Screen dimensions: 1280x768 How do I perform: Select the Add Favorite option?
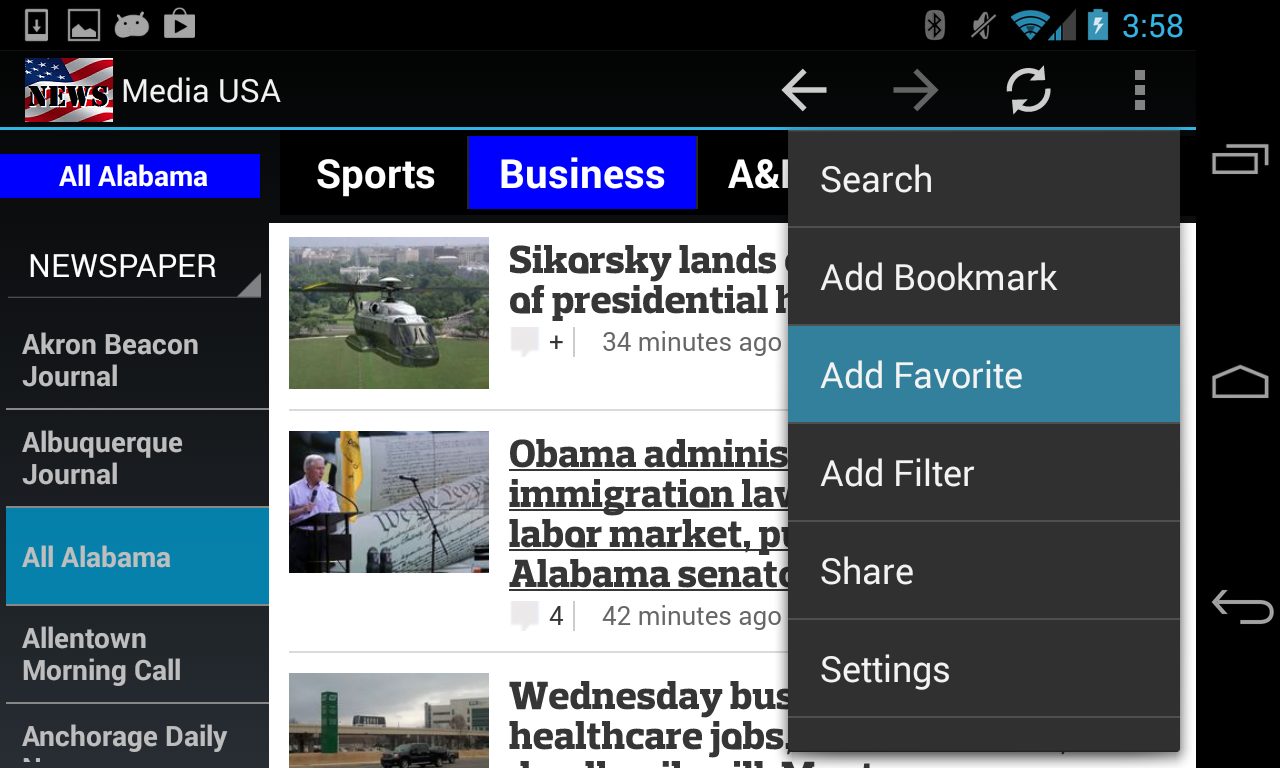pos(983,376)
